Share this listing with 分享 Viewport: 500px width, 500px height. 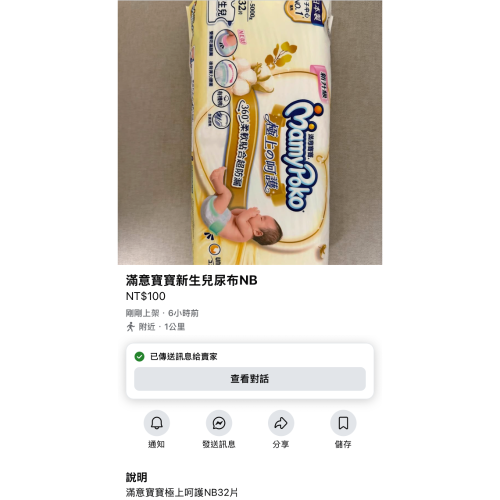coord(281,423)
